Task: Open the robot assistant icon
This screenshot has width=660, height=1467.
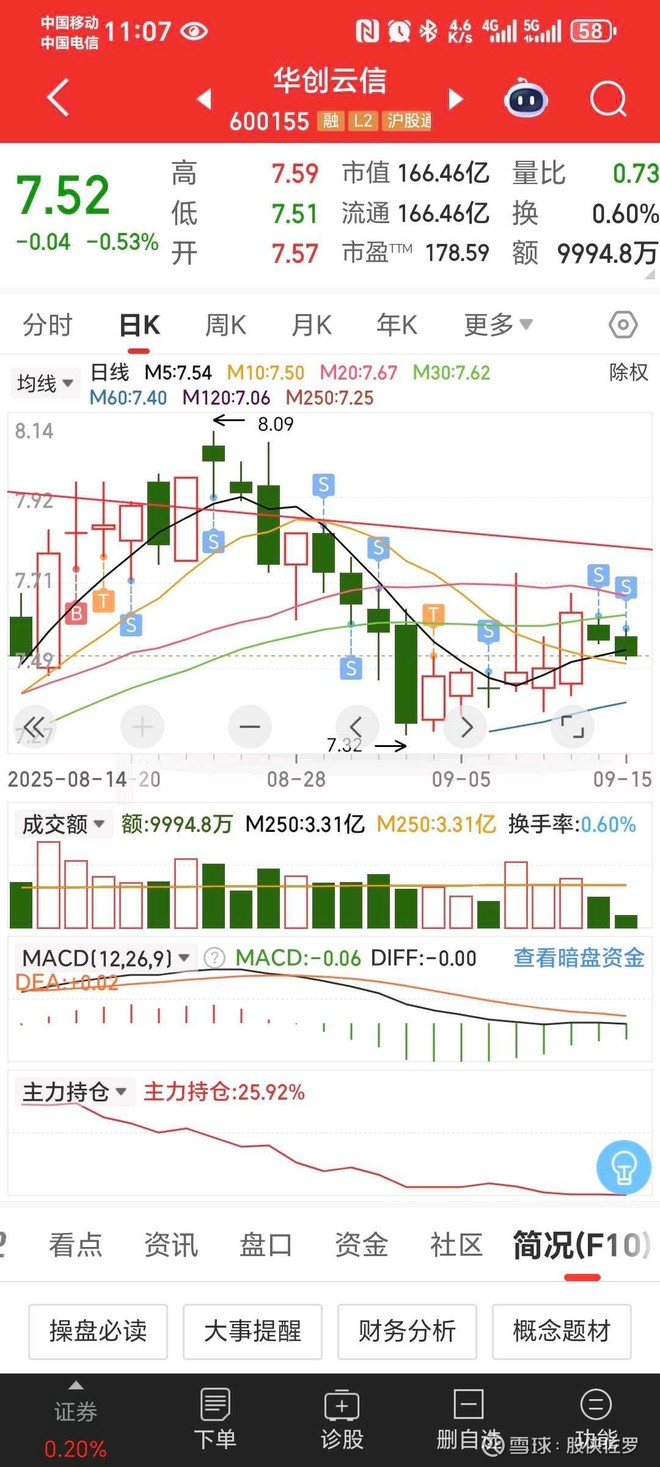Action: (526, 98)
